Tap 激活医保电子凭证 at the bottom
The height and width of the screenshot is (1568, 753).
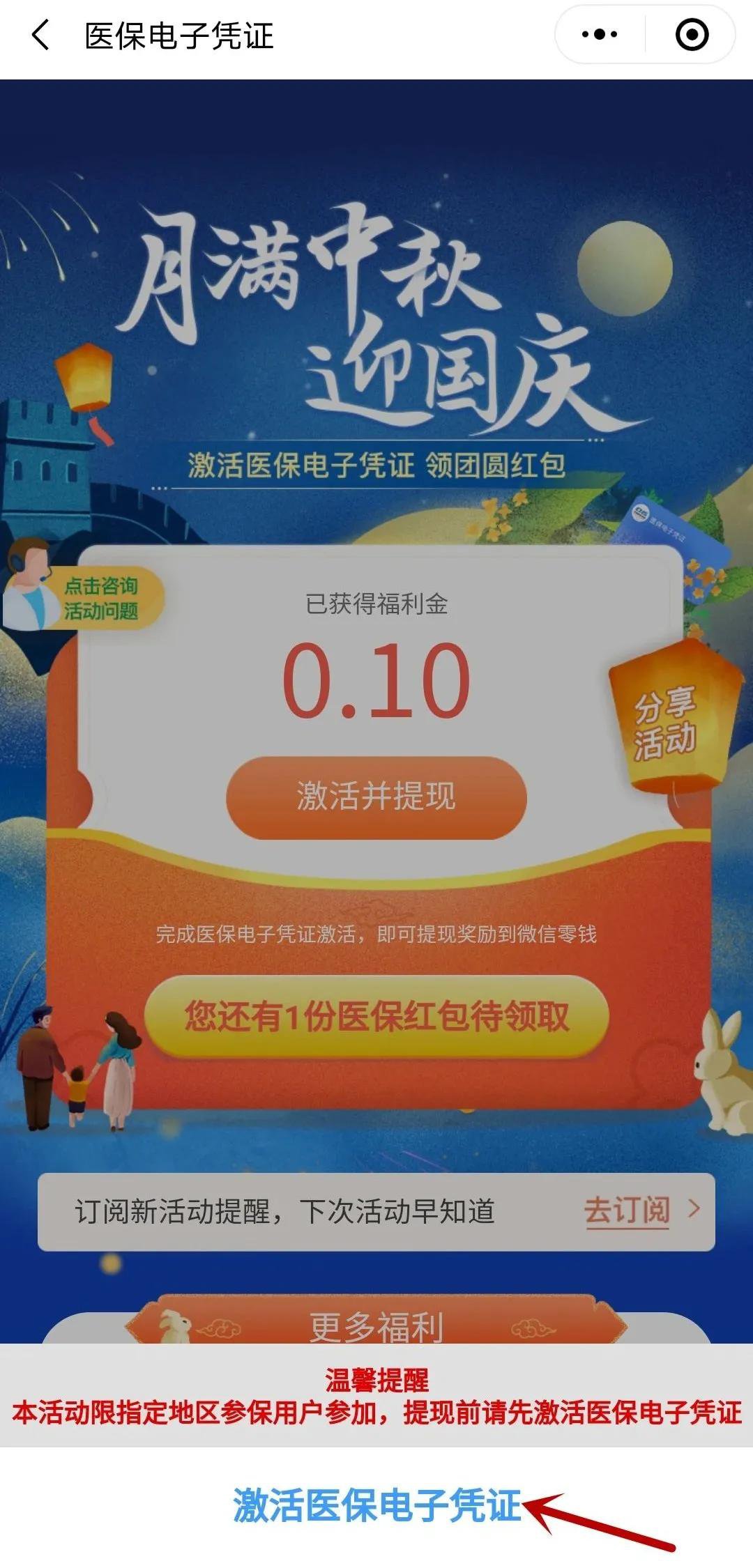[376, 1505]
